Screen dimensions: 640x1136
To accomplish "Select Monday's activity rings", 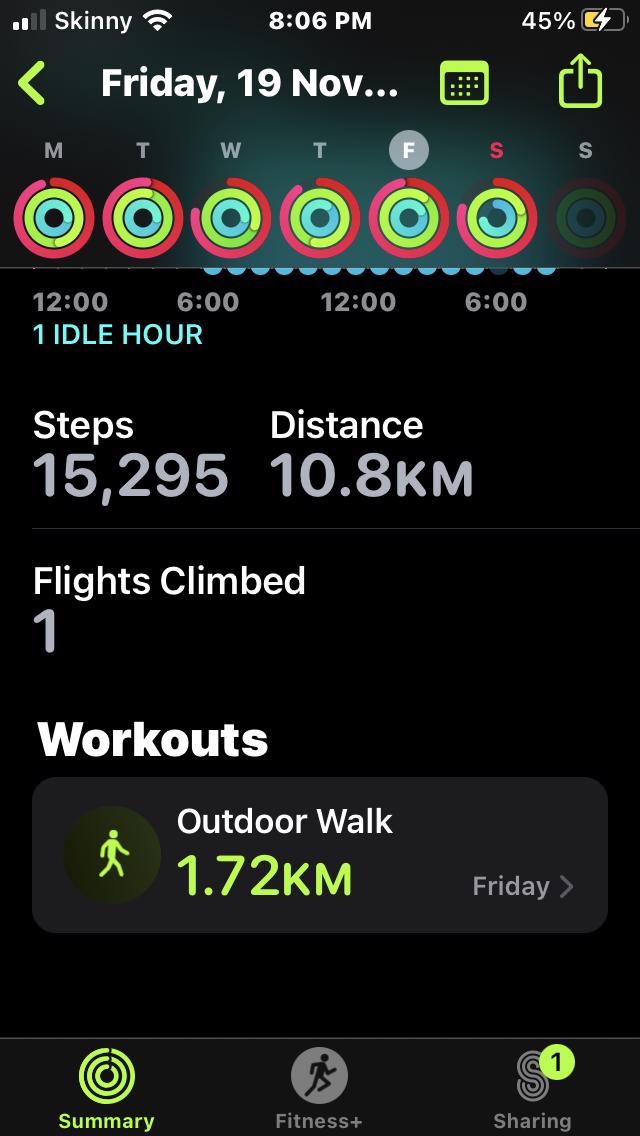I will click(x=54, y=217).
